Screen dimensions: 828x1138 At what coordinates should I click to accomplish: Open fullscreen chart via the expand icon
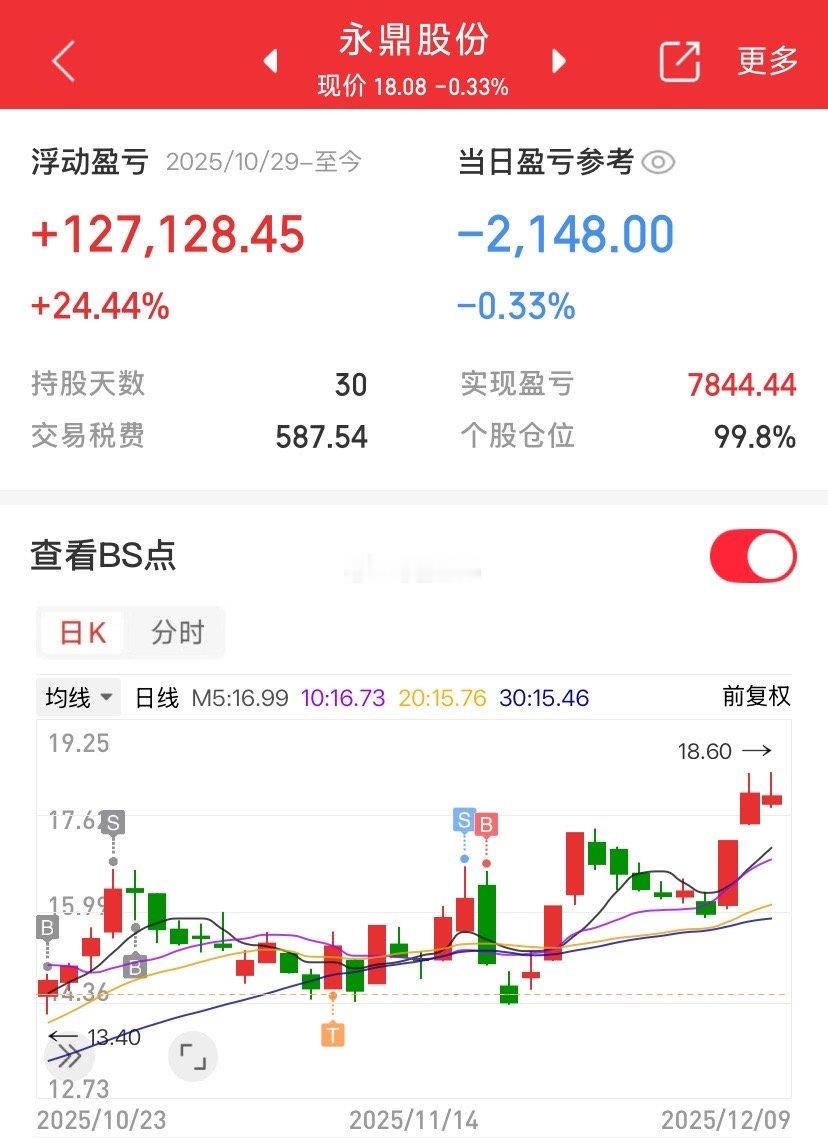[194, 1056]
